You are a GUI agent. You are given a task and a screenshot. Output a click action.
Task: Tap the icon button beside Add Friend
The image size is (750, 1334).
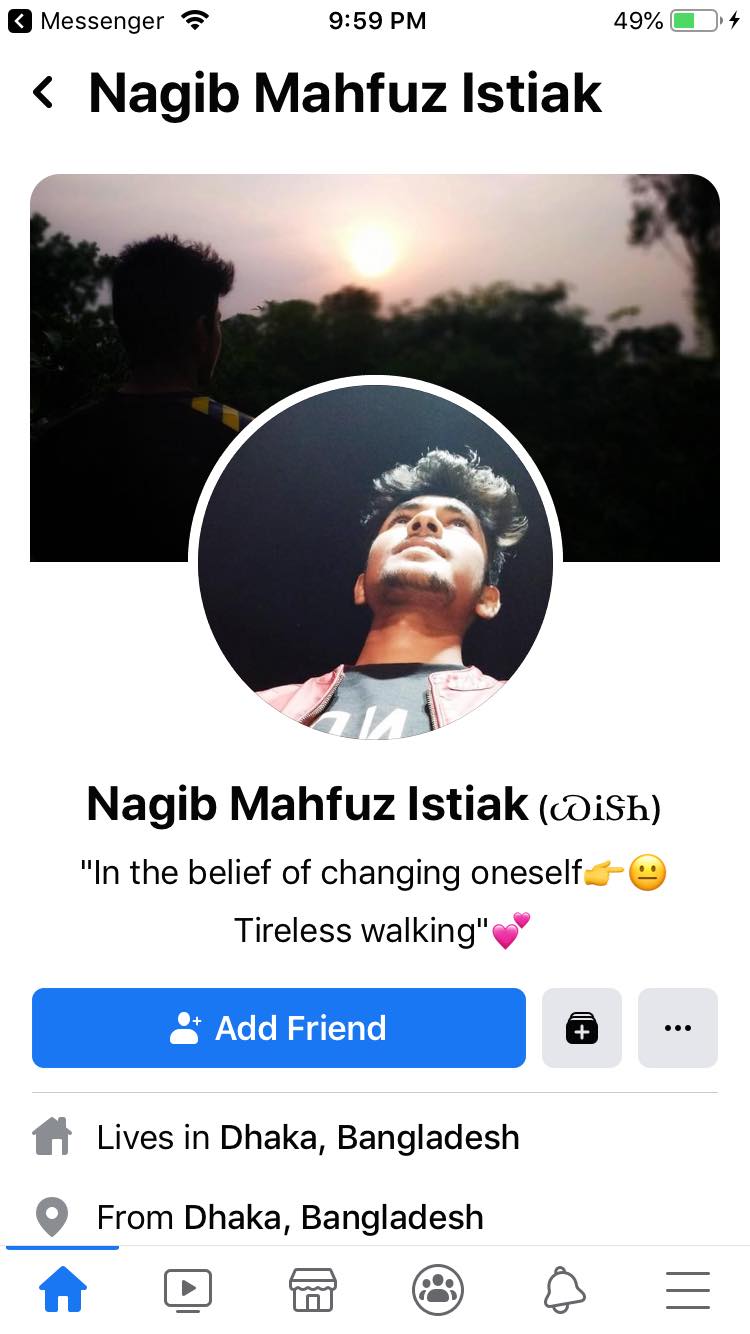tap(582, 1028)
